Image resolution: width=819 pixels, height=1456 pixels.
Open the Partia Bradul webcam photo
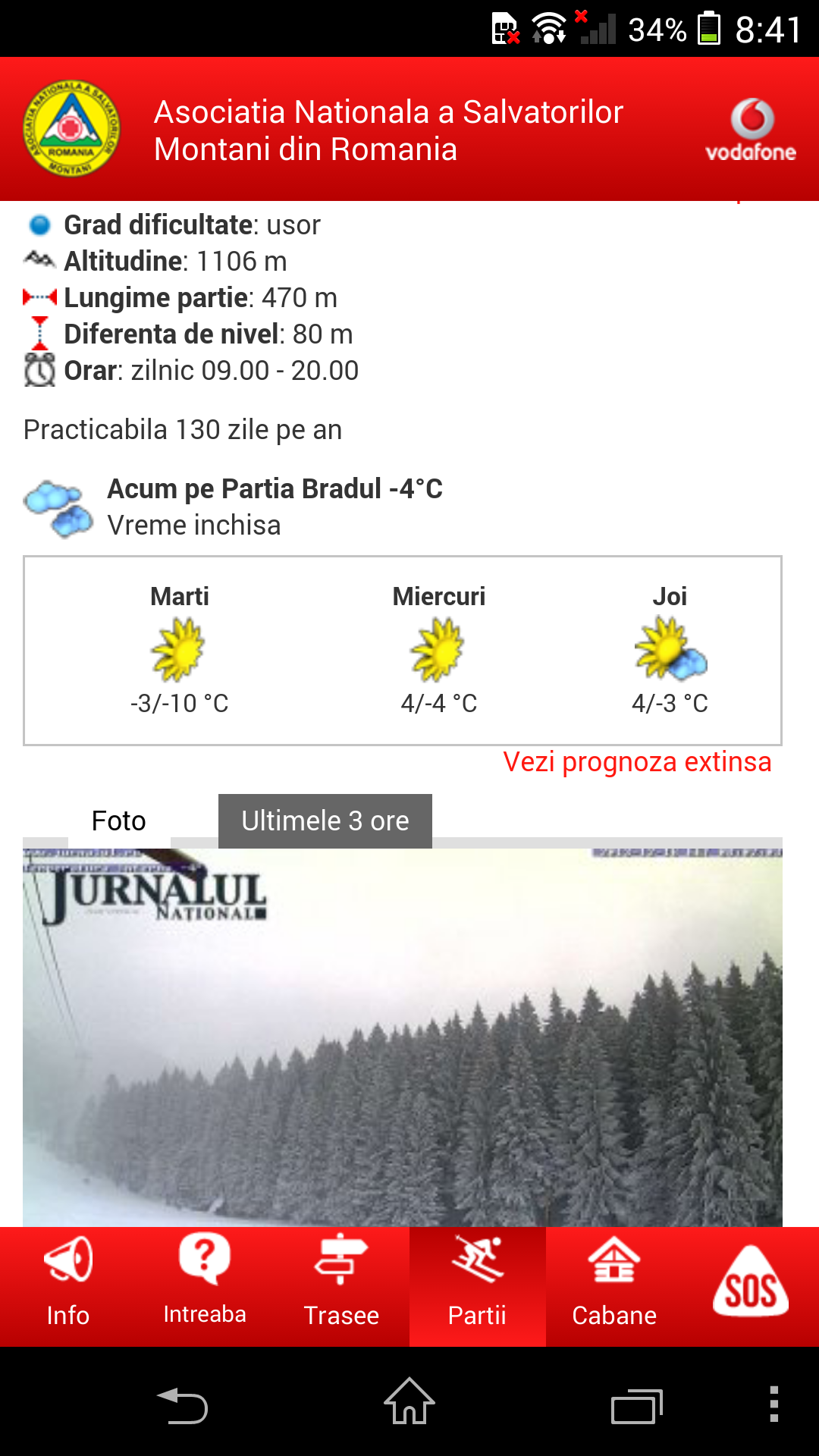(402, 1037)
